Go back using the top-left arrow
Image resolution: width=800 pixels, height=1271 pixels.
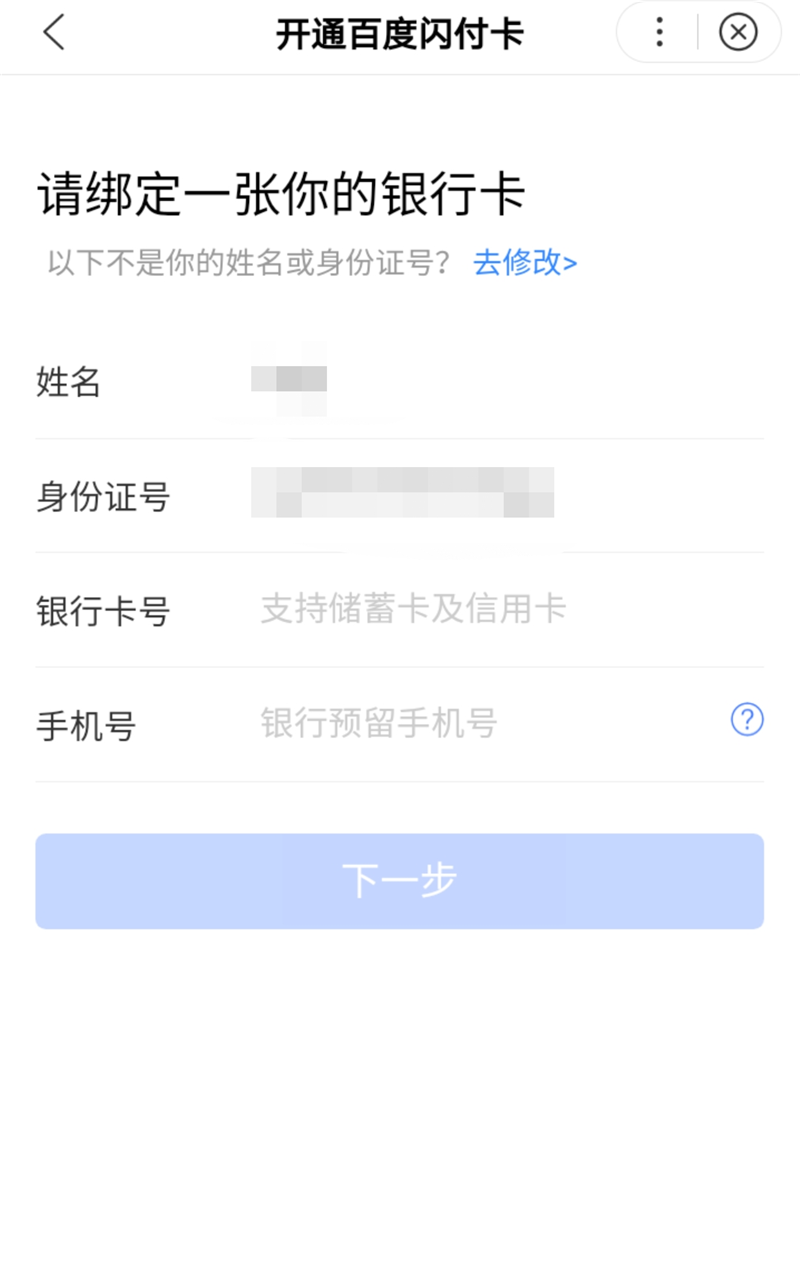54,33
